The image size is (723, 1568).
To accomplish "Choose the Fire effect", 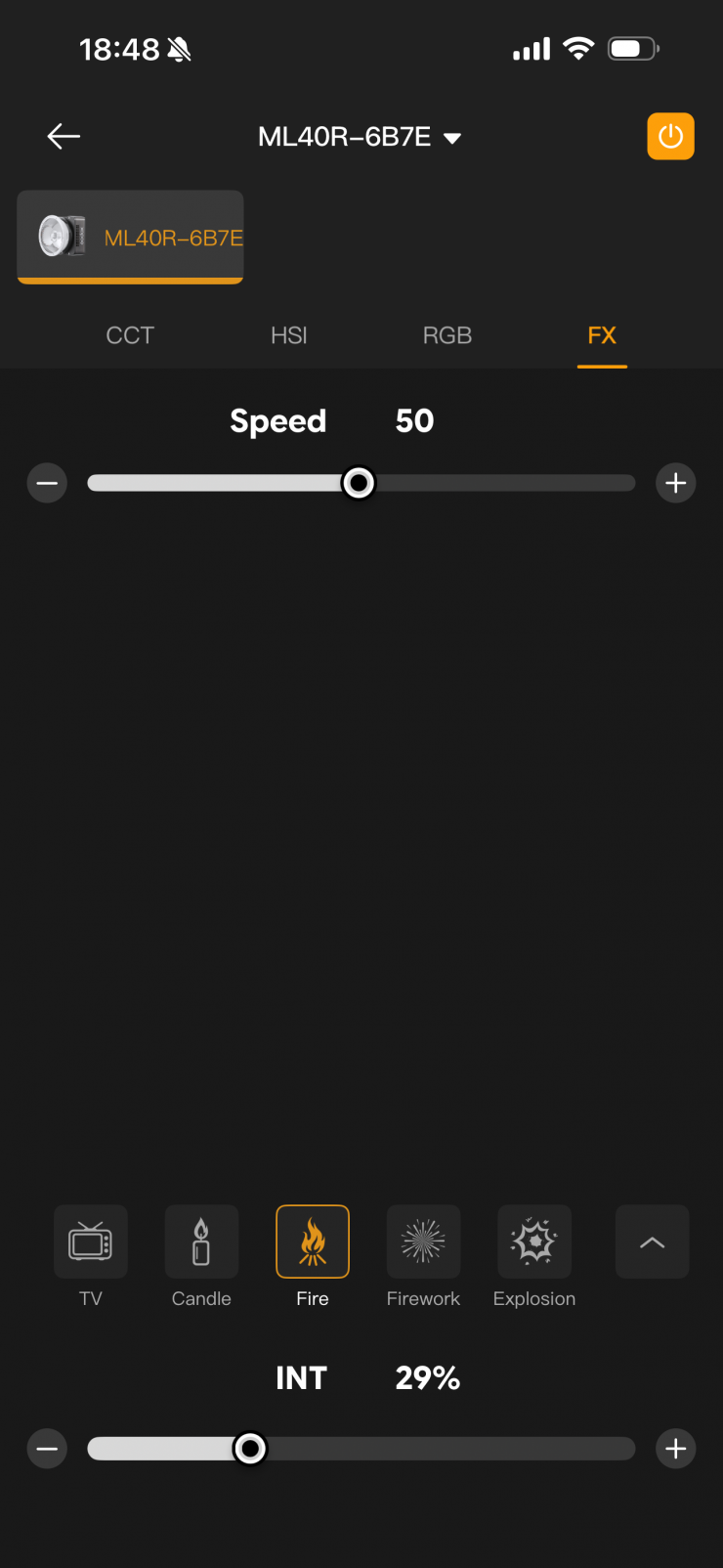I will coord(313,1256).
